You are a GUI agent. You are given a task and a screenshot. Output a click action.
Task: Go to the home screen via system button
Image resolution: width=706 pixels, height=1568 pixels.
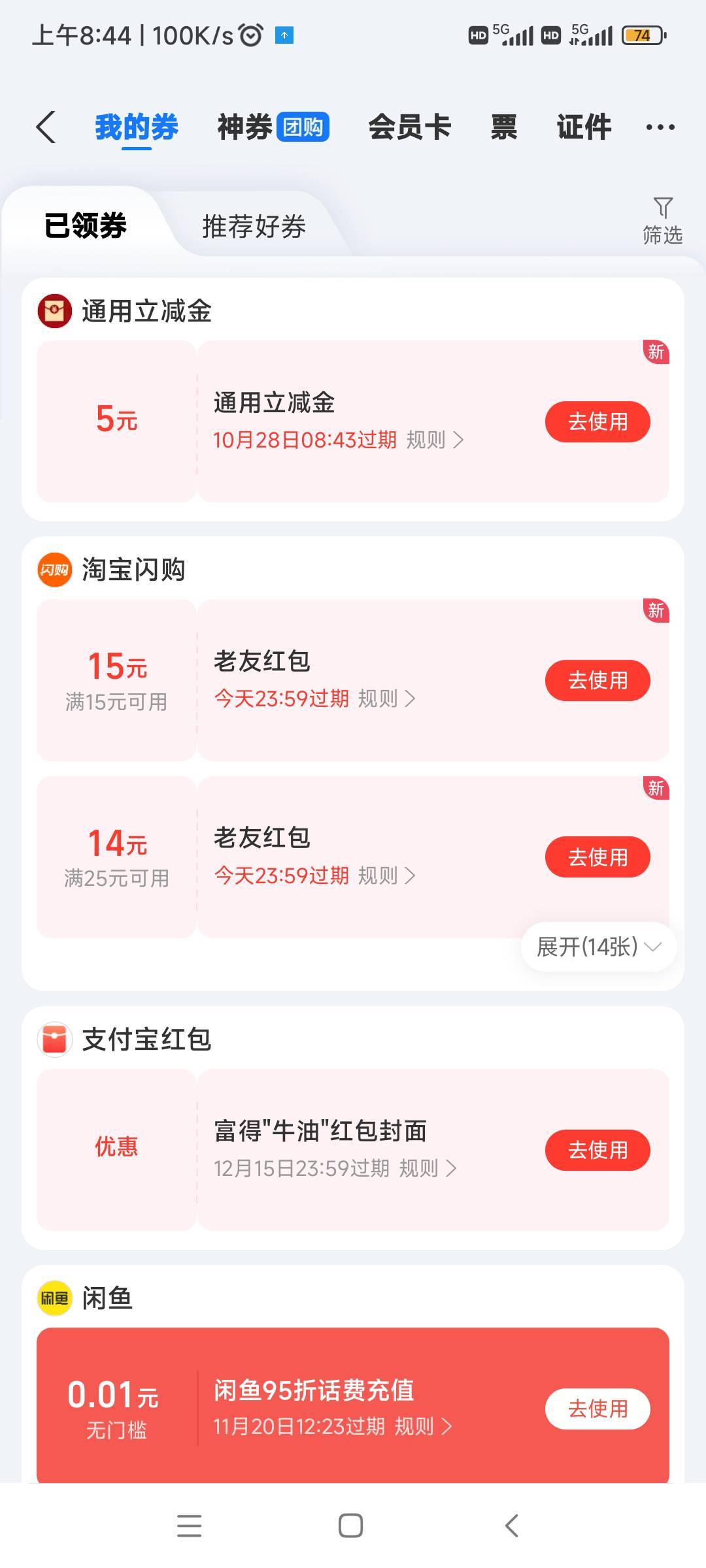(x=350, y=1526)
